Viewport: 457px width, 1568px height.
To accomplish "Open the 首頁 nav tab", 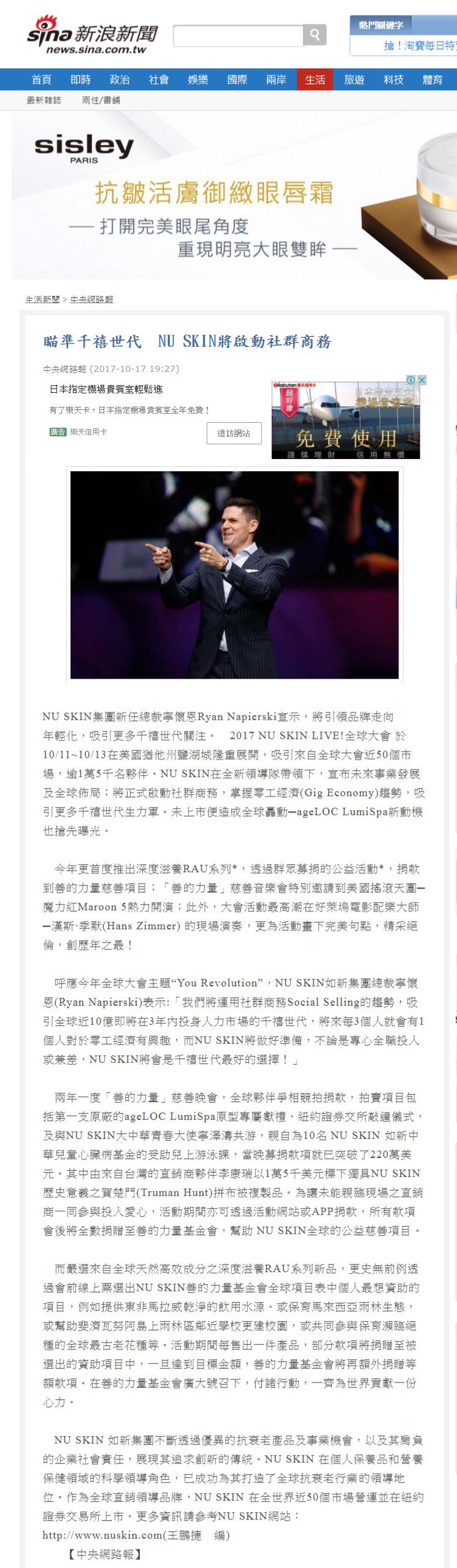I will 42,80.
